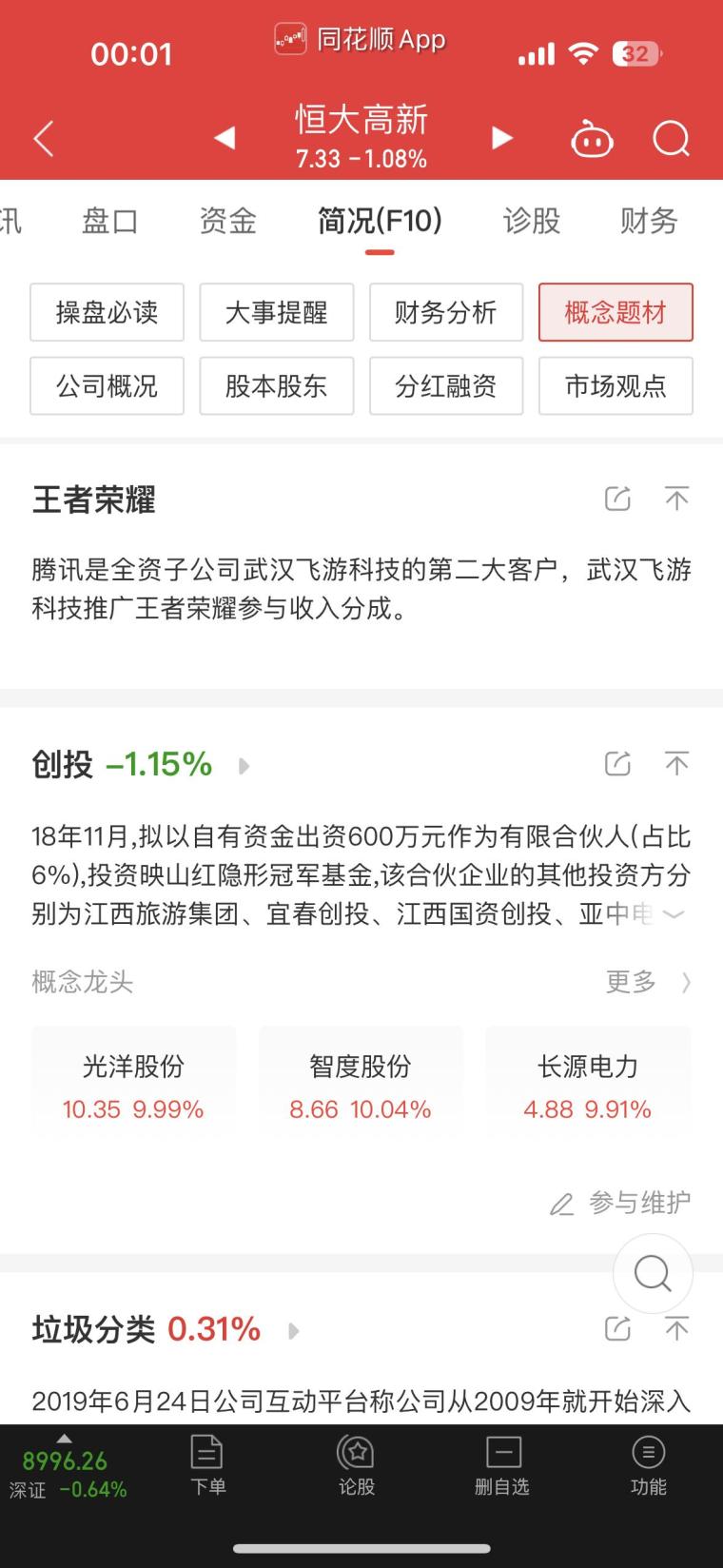Switch to the 诊股 tab
This screenshot has width=723, height=1568.
532,221
